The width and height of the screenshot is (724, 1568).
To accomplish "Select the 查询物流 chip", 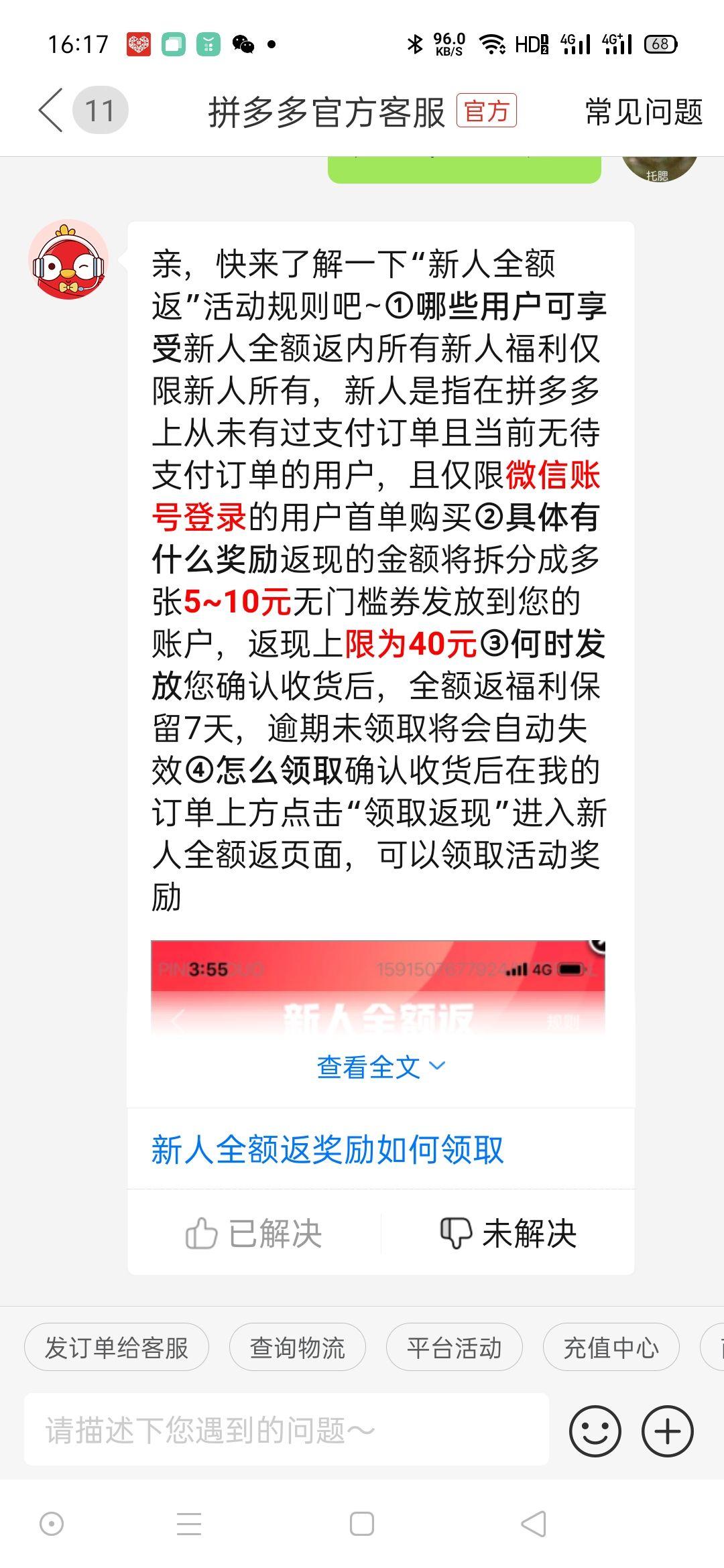I will 298,1347.
